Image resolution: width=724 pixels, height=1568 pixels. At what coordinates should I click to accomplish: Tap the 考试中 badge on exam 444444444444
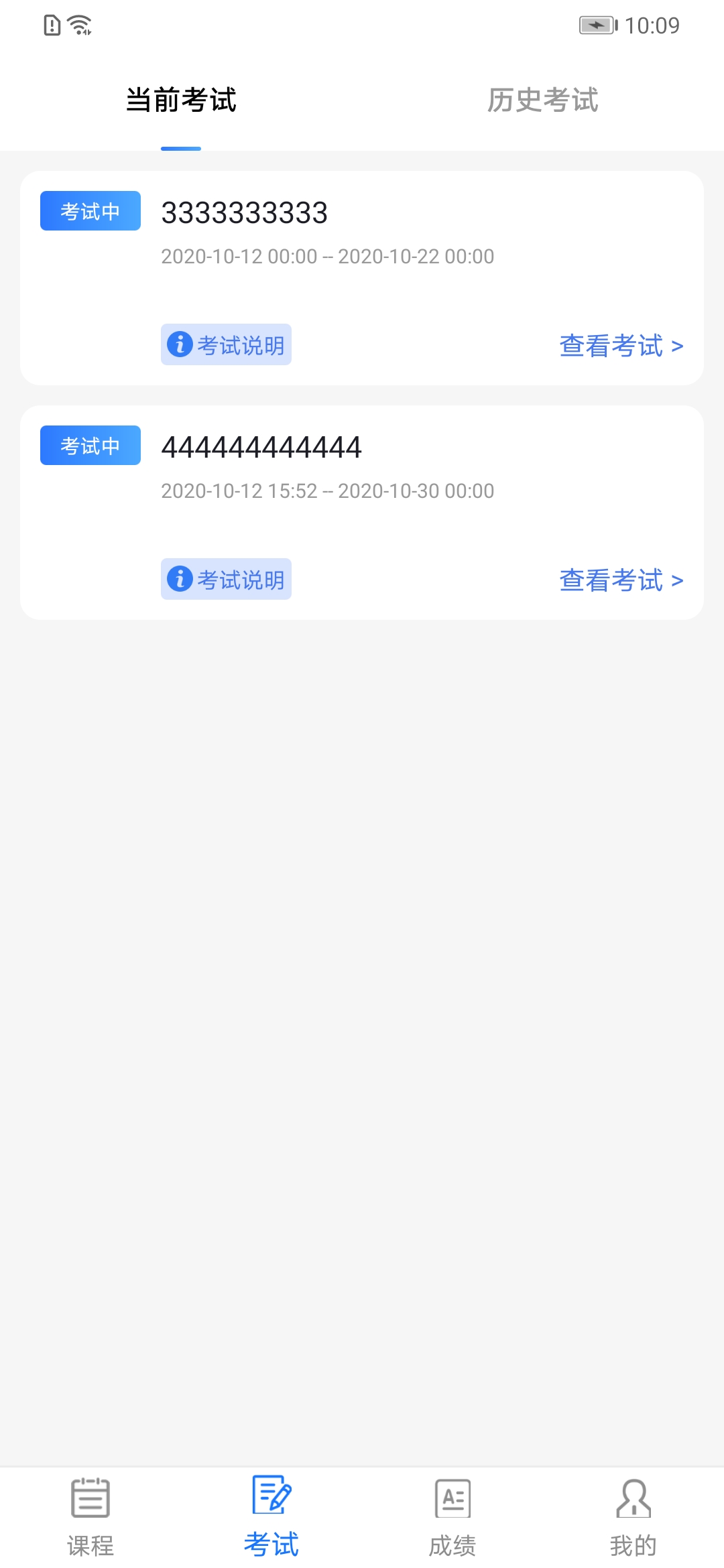(90, 445)
